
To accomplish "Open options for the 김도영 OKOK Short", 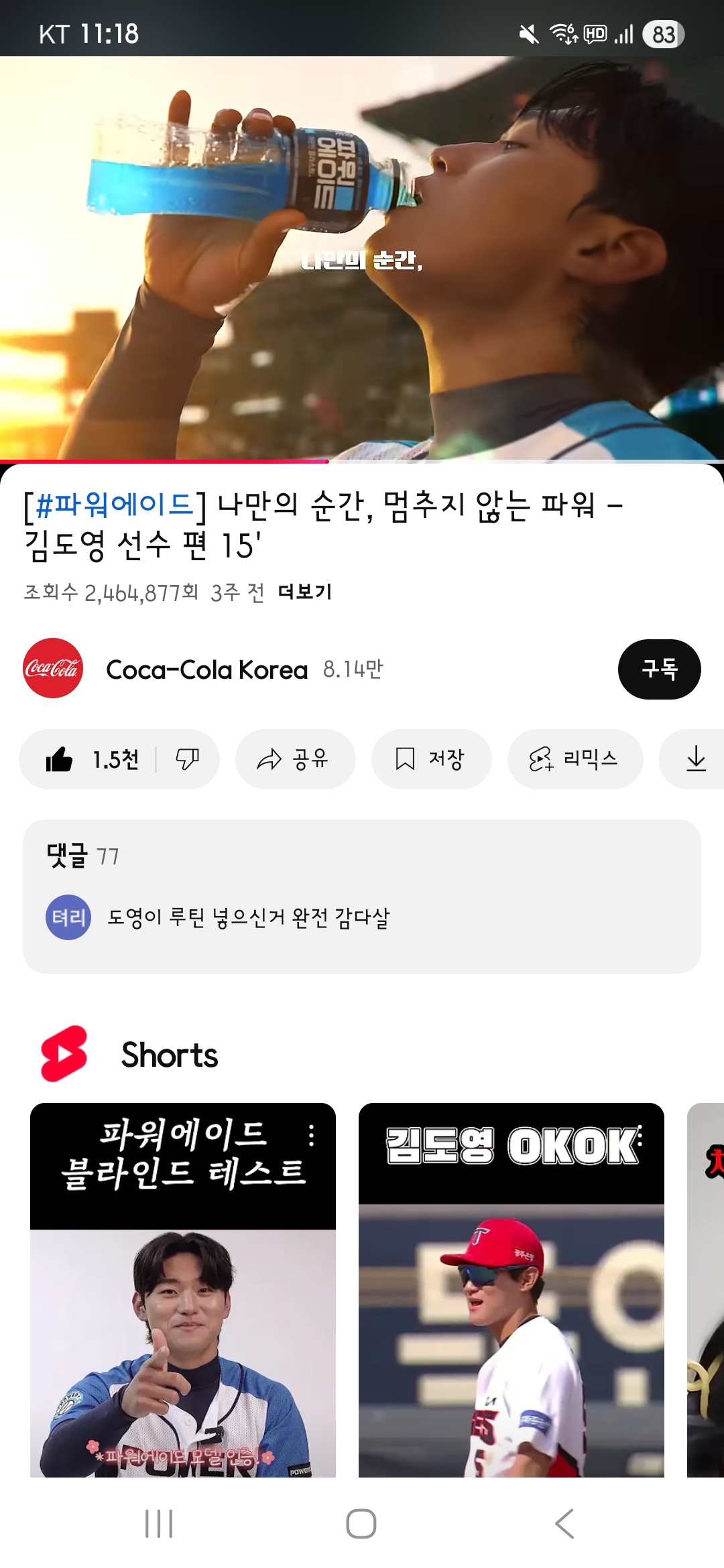I will coord(640,1135).
